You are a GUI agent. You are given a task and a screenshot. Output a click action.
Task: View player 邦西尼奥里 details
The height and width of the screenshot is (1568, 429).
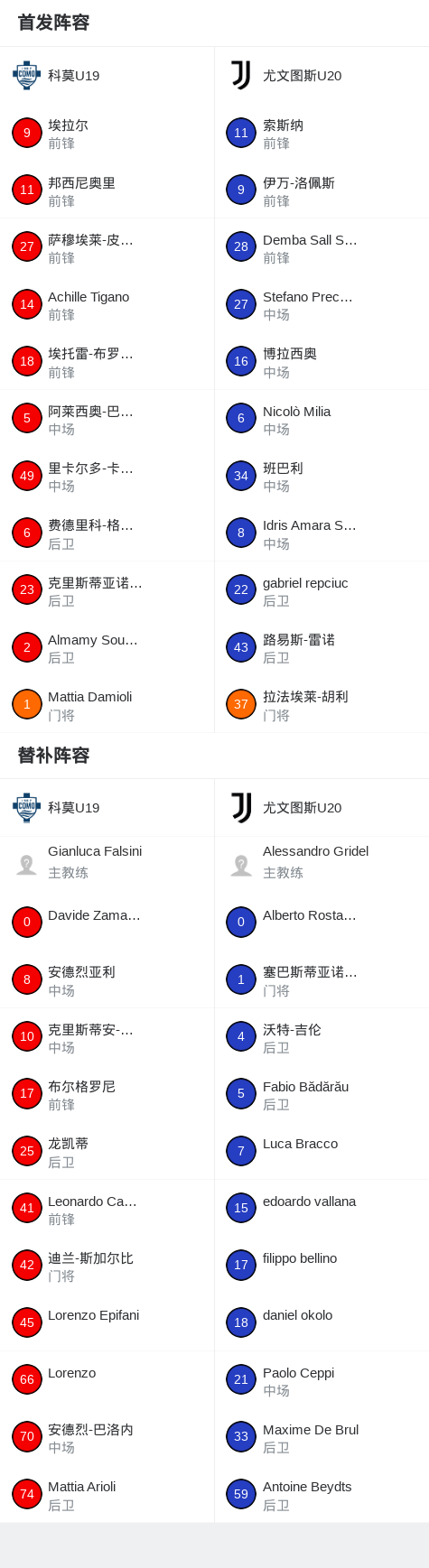coord(107,190)
